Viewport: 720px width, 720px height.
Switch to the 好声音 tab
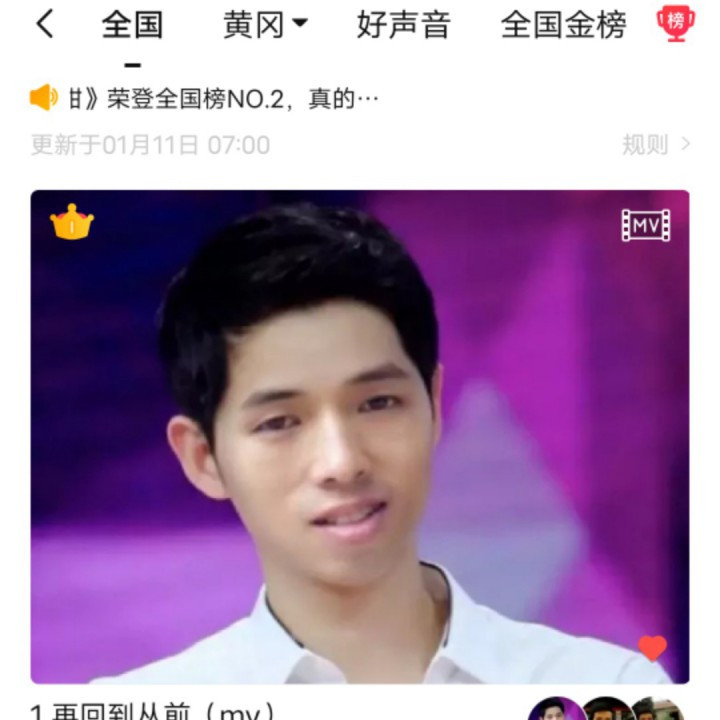[x=403, y=25]
